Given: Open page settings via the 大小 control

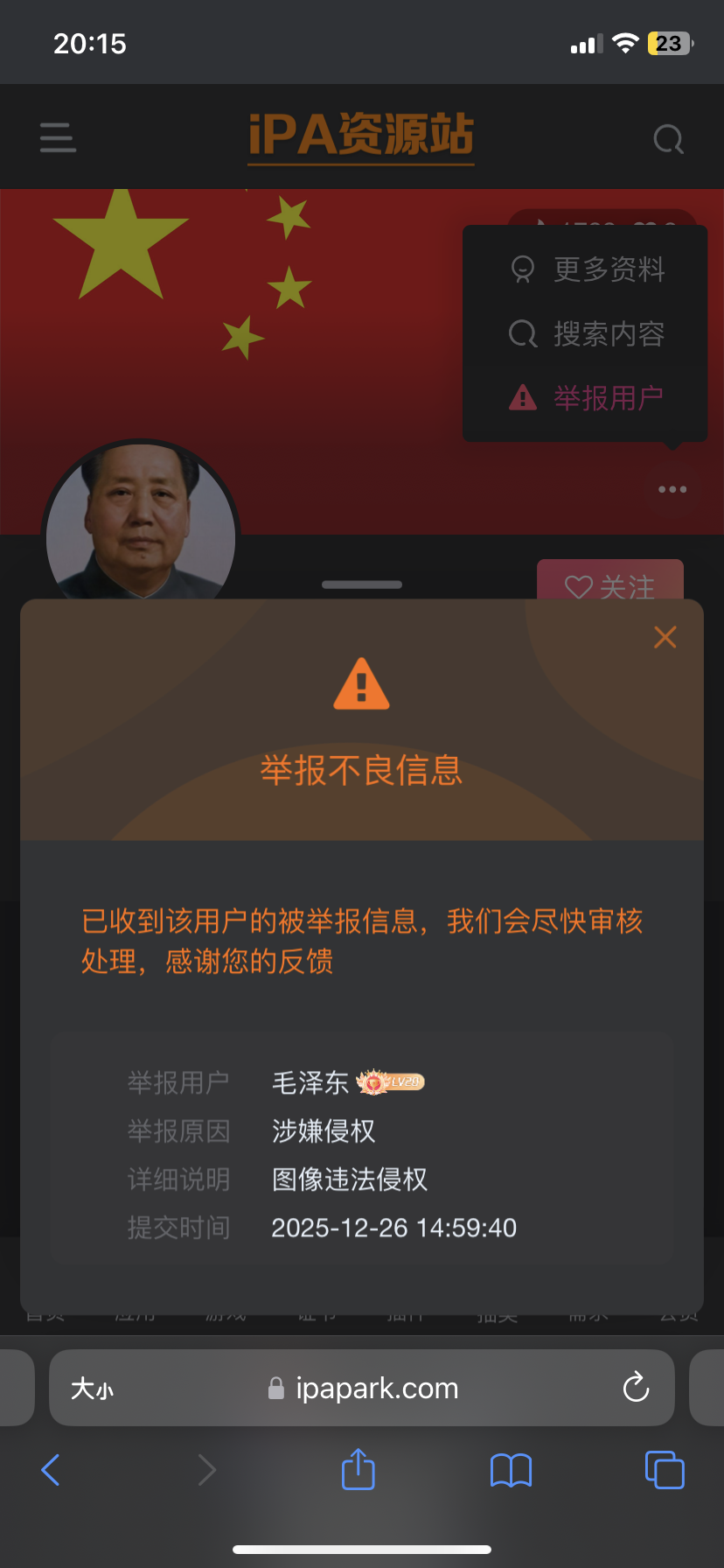Looking at the screenshot, I should 92,1387.
